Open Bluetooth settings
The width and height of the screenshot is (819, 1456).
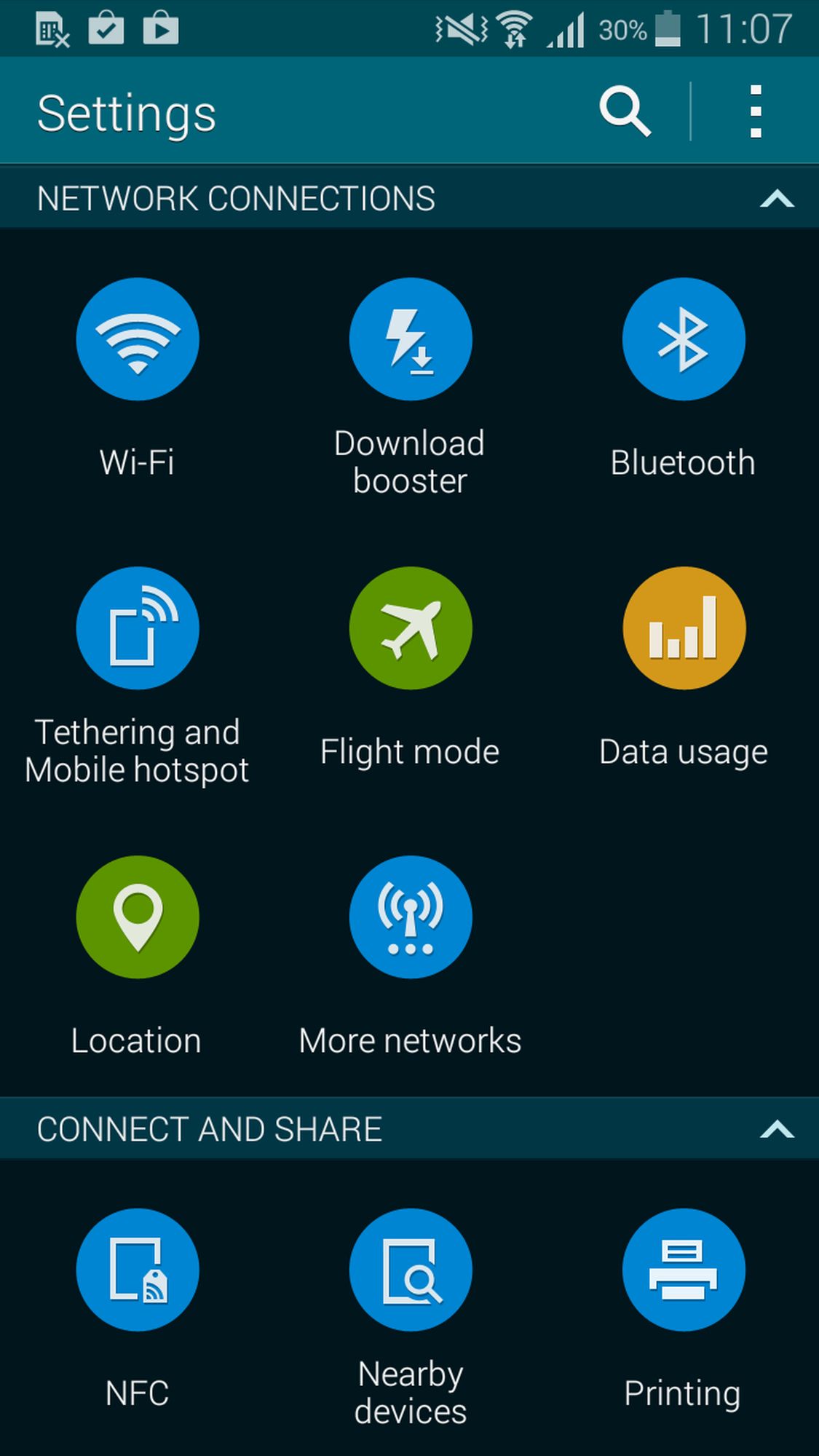click(683, 339)
